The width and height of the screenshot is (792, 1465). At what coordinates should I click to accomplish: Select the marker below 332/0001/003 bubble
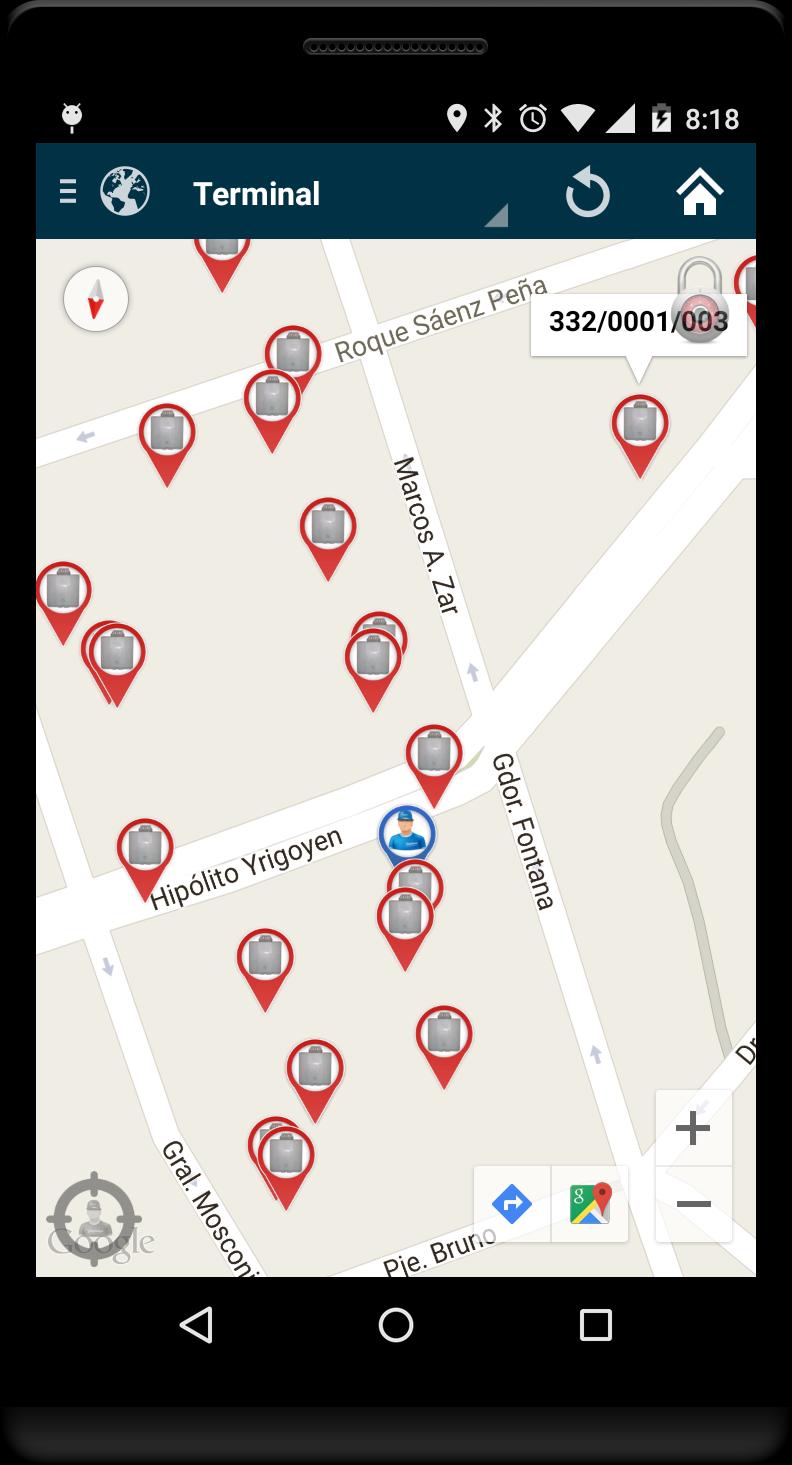tap(639, 427)
